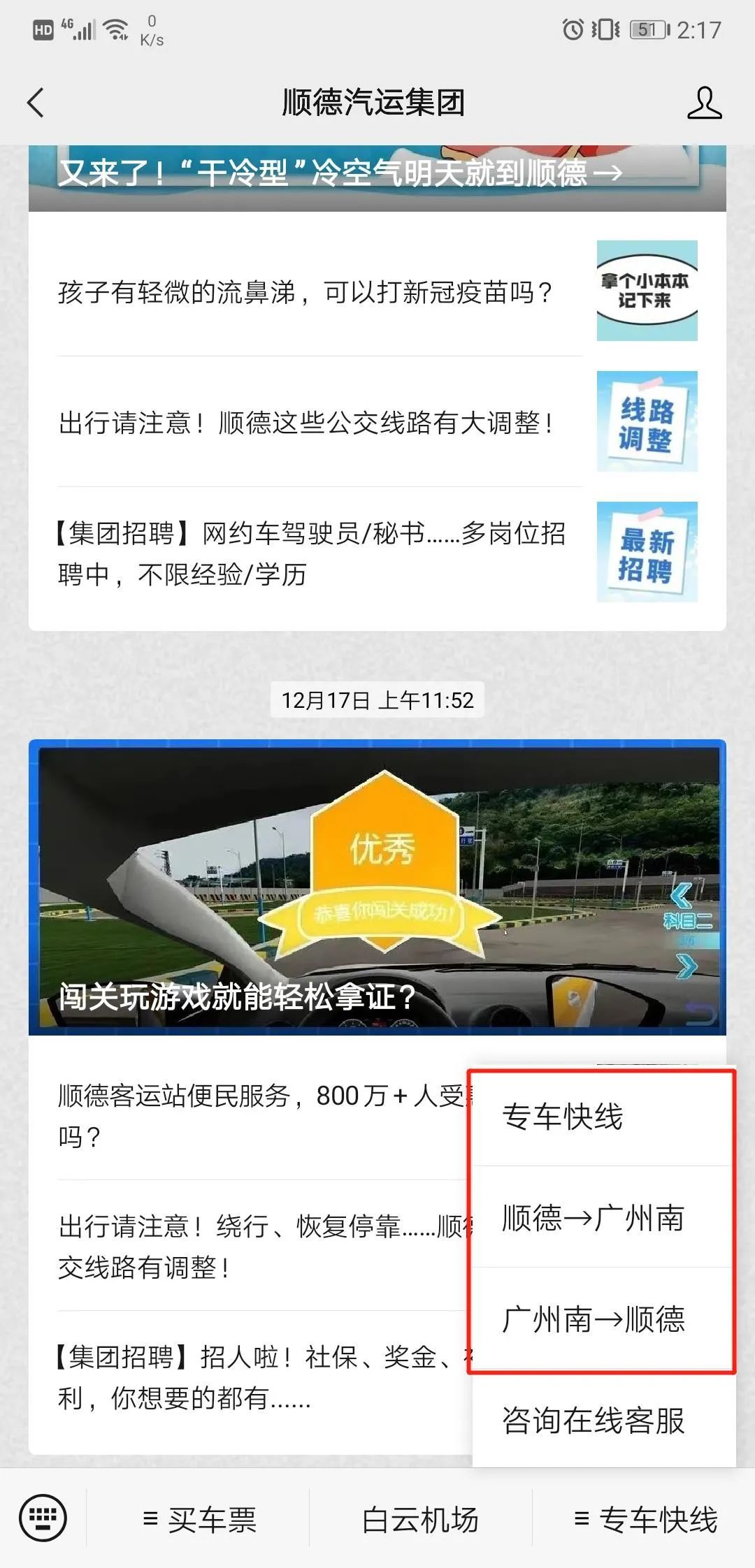Image resolution: width=755 pixels, height=1568 pixels.
Task: Collapse the 专车快线 bottom menu
Action: pyautogui.click(x=645, y=1519)
